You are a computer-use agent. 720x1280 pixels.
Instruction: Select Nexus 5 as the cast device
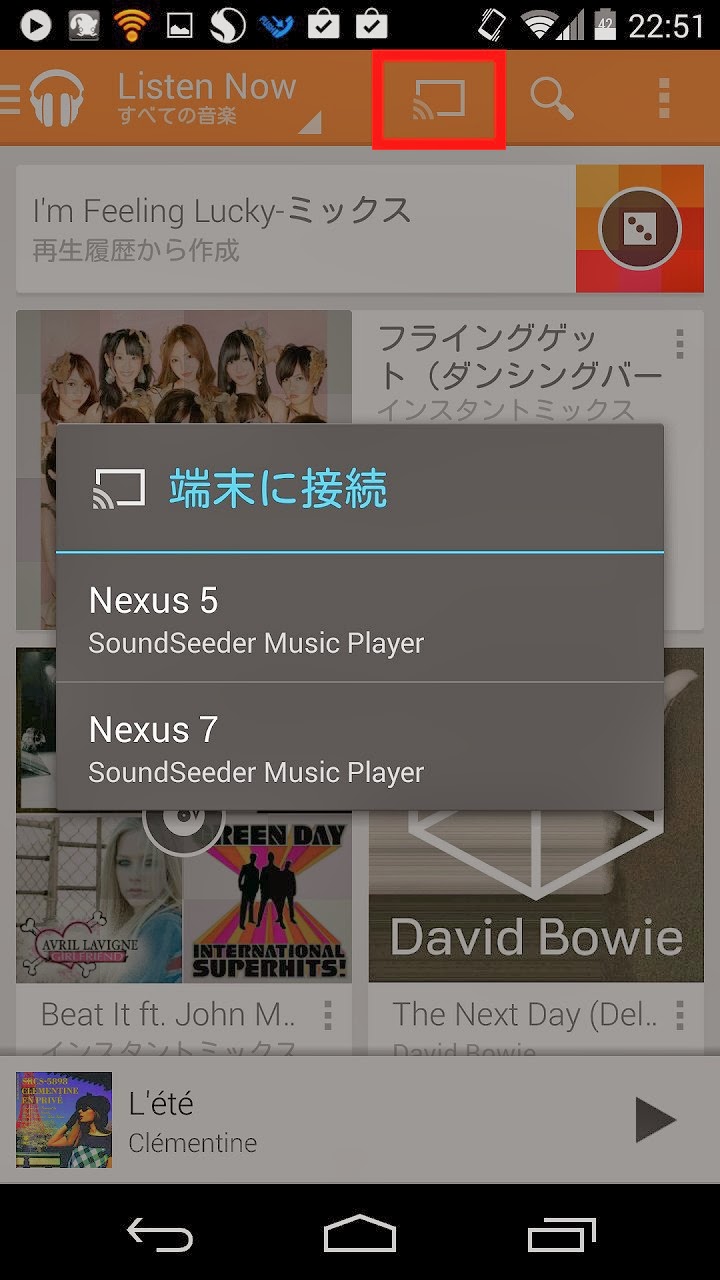click(x=359, y=619)
